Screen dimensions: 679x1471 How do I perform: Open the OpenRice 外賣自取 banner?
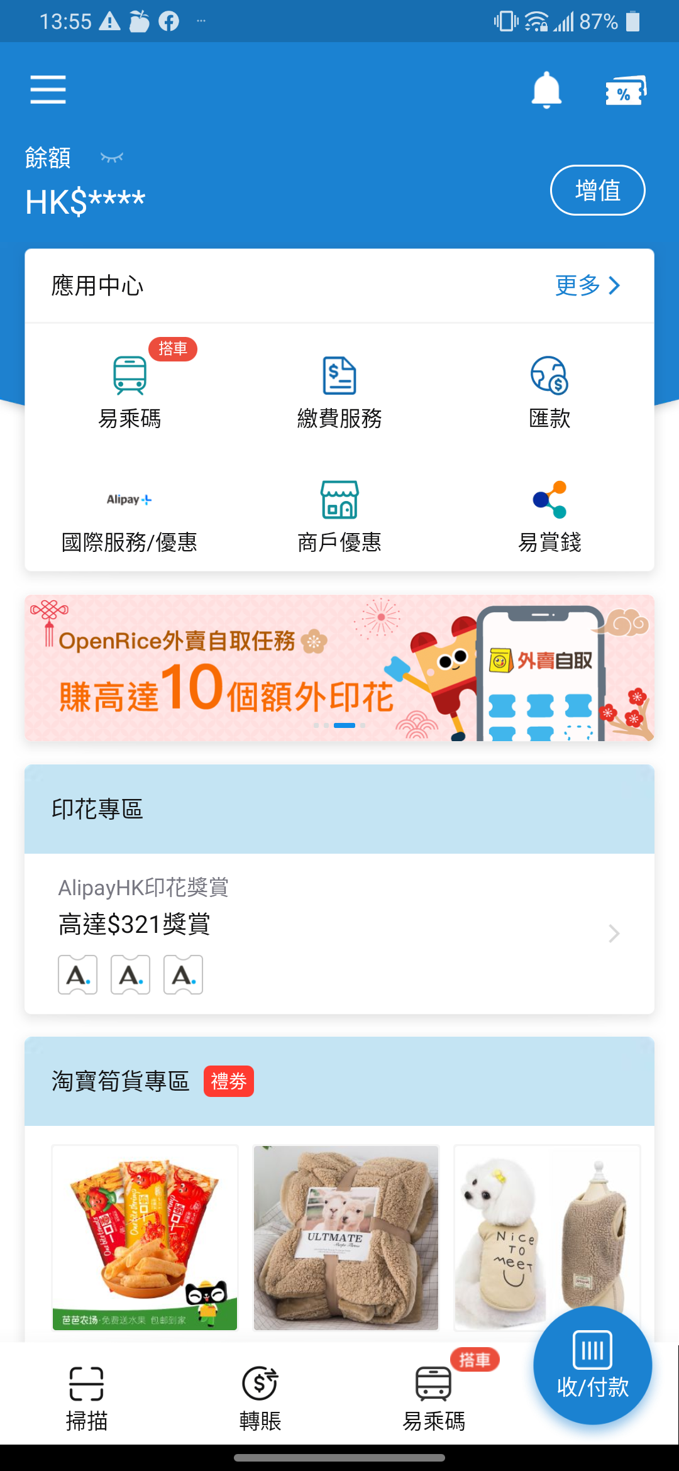[339, 668]
